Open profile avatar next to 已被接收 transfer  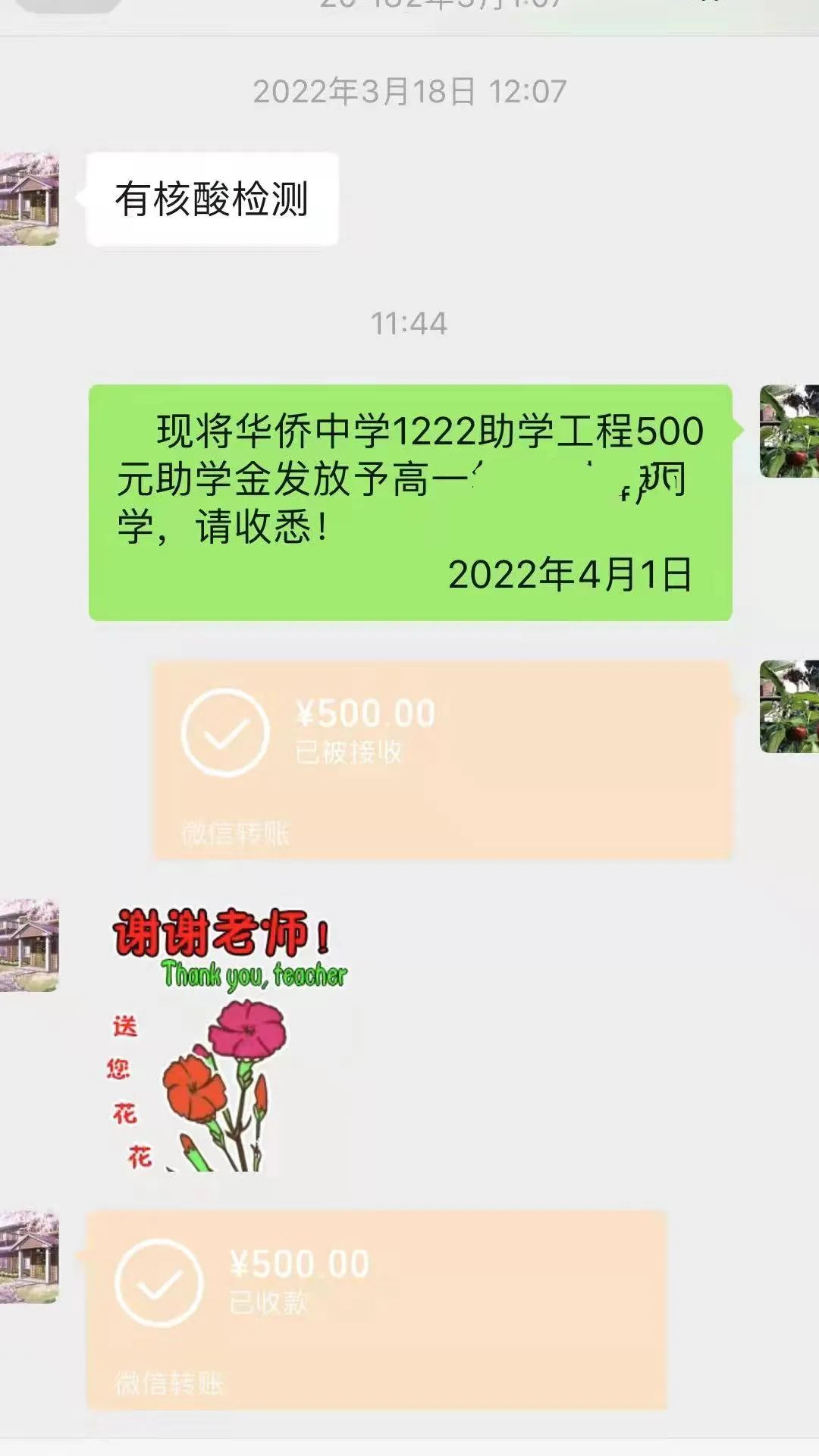(789, 706)
